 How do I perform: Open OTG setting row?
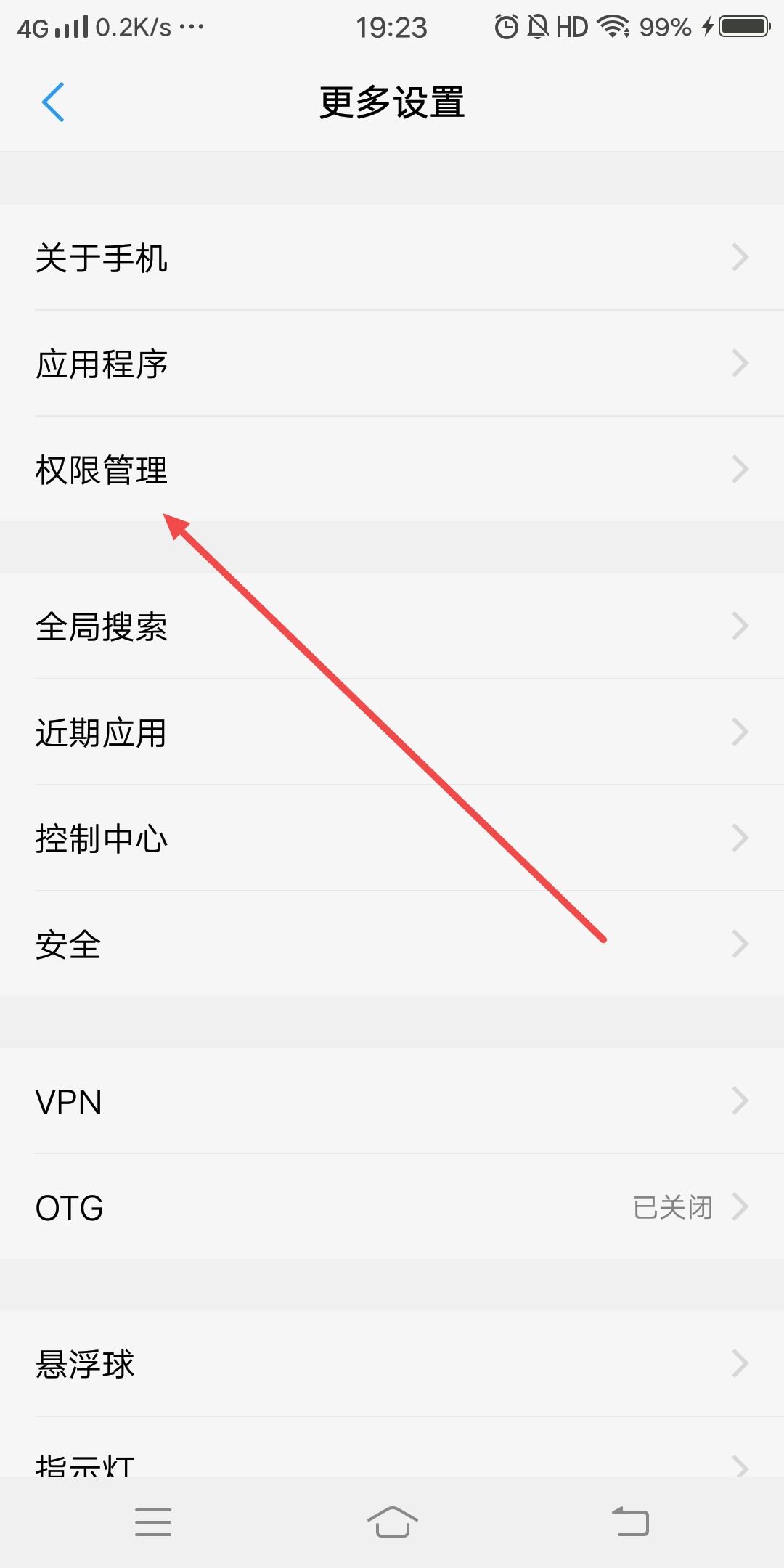click(392, 1207)
